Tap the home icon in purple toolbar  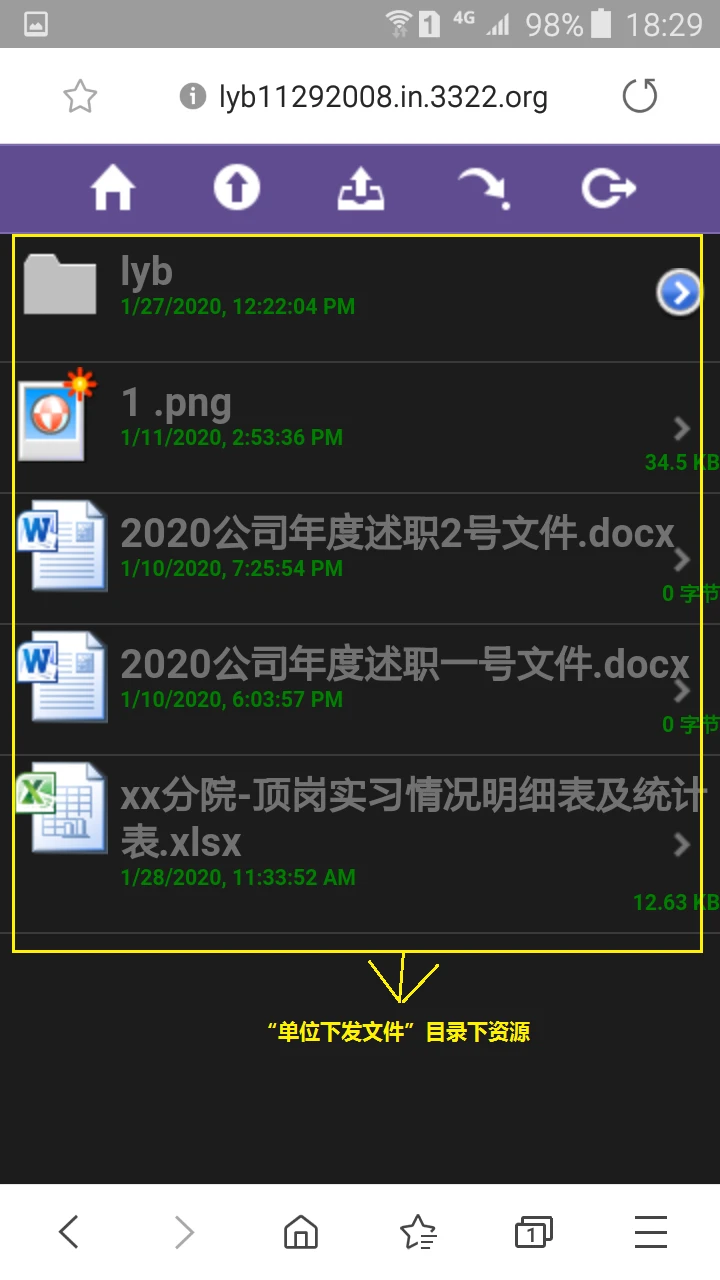click(x=113, y=188)
